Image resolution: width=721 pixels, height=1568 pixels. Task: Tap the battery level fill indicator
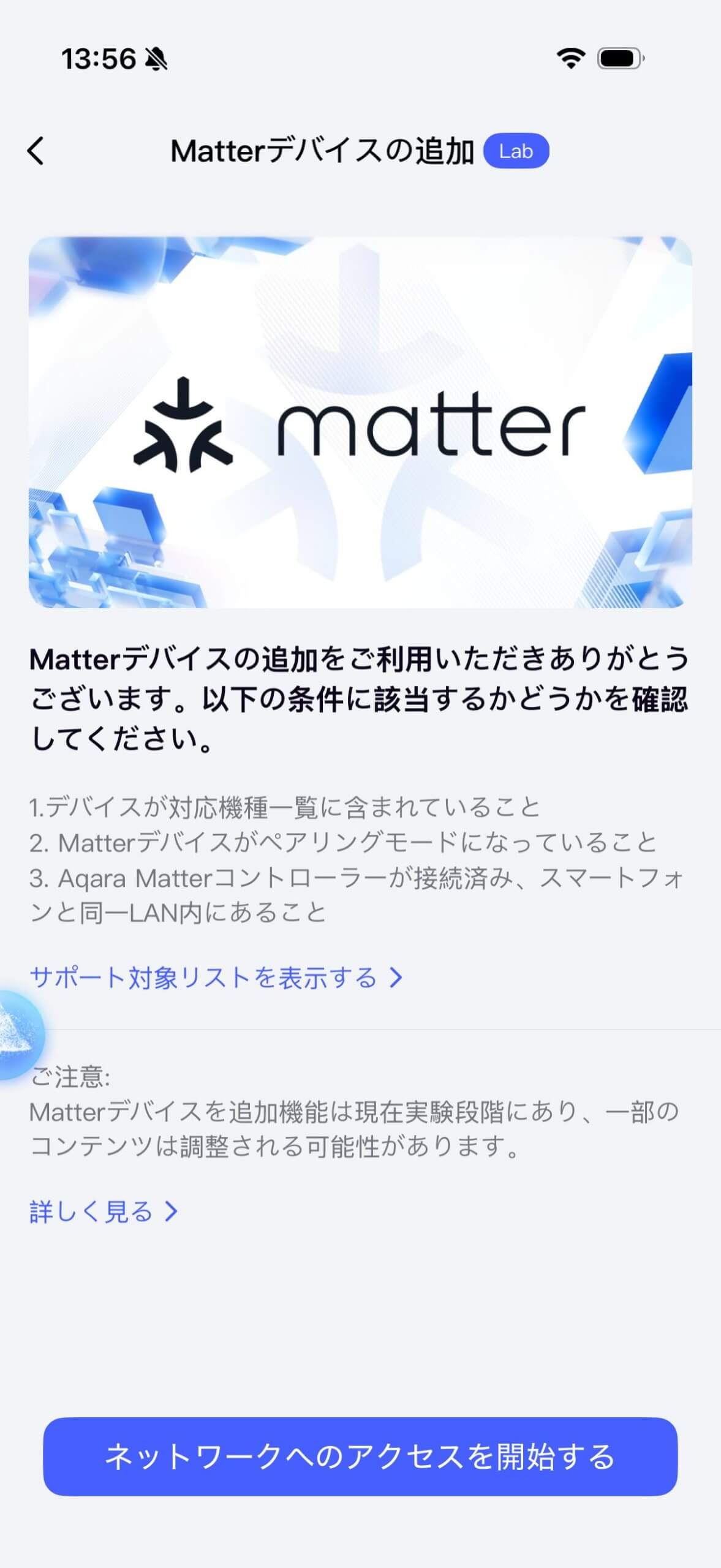click(x=616, y=59)
